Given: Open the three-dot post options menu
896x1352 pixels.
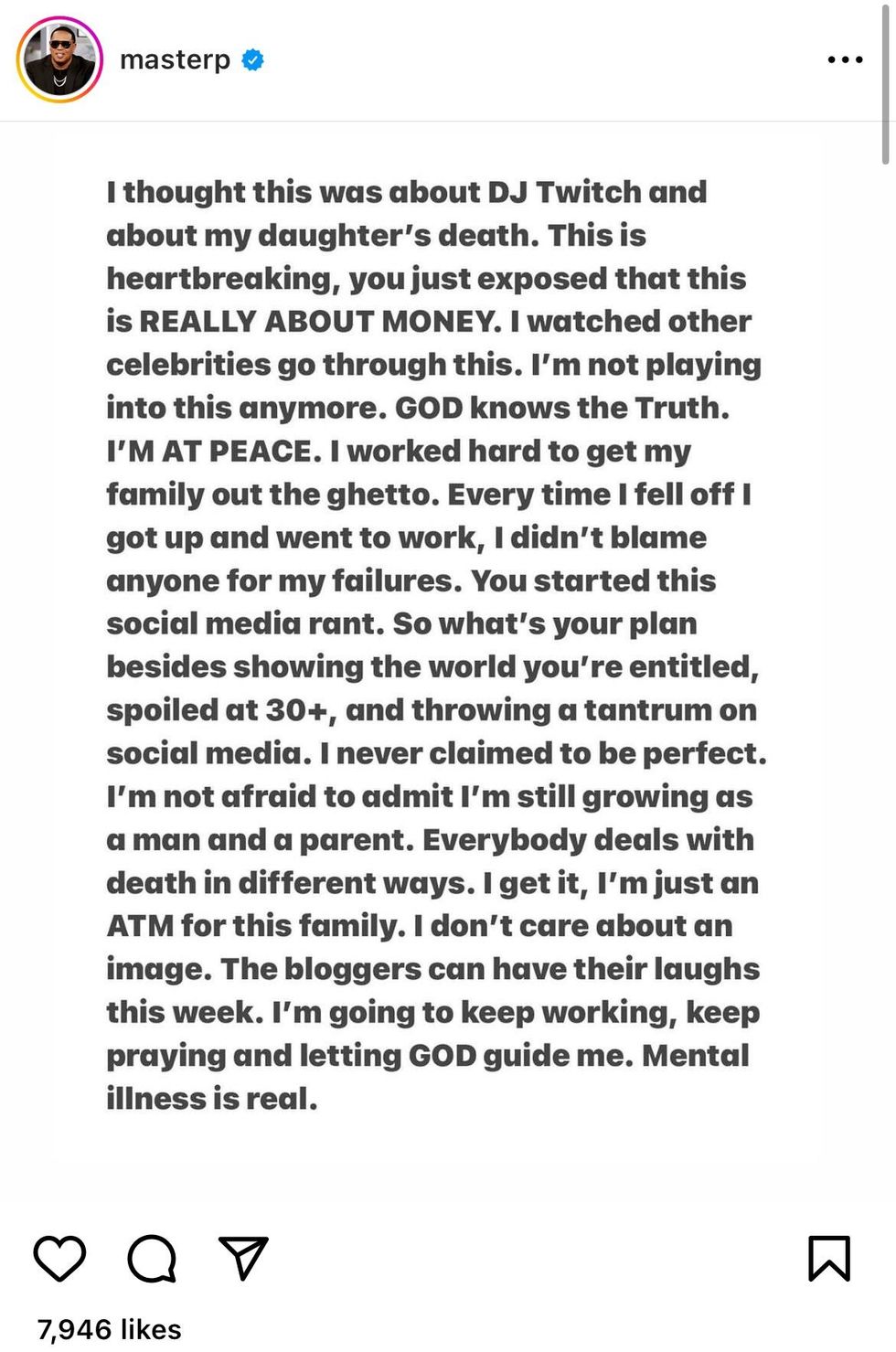Looking at the screenshot, I should 844,60.
